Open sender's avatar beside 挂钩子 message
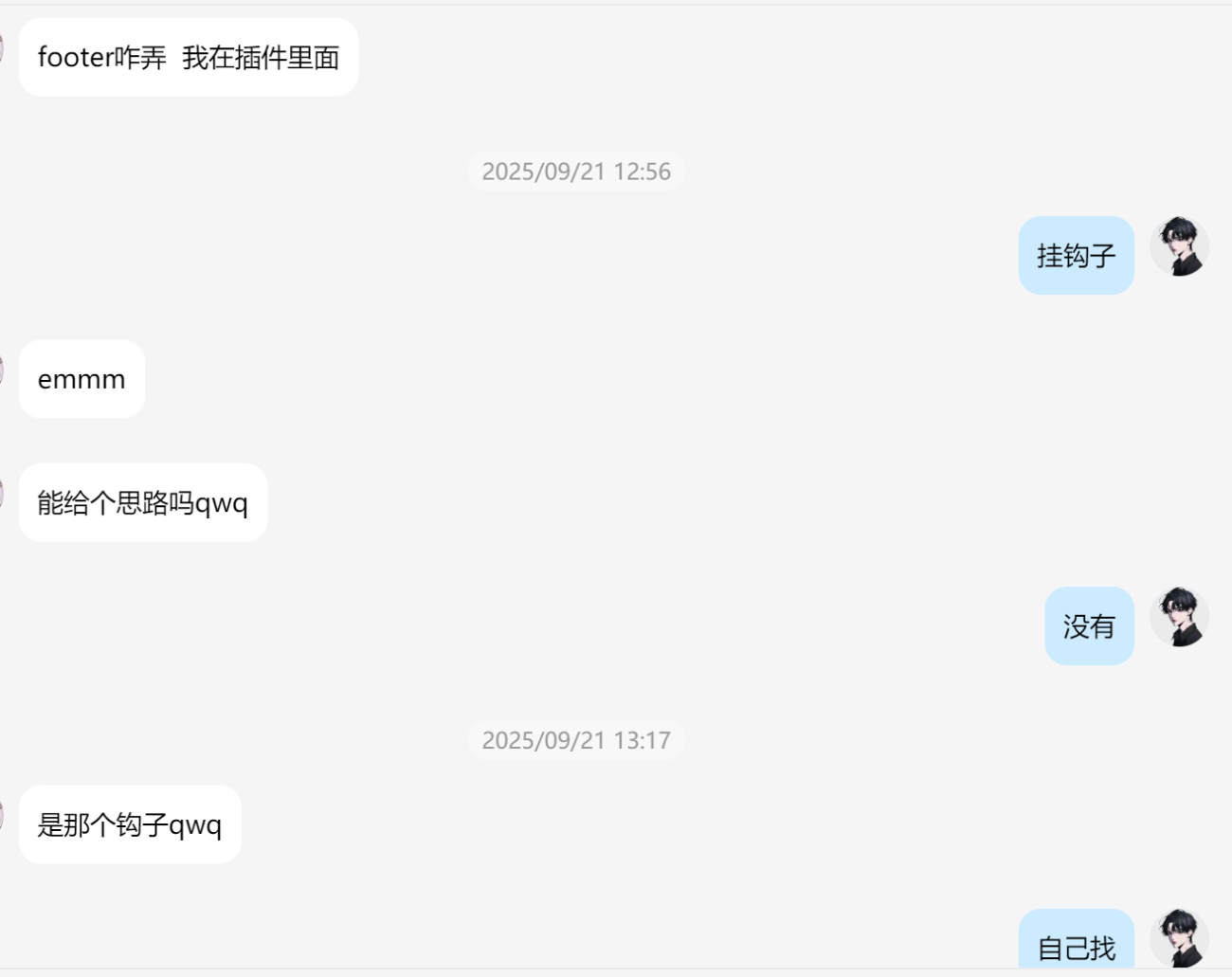1232x977 pixels. pyautogui.click(x=1180, y=246)
